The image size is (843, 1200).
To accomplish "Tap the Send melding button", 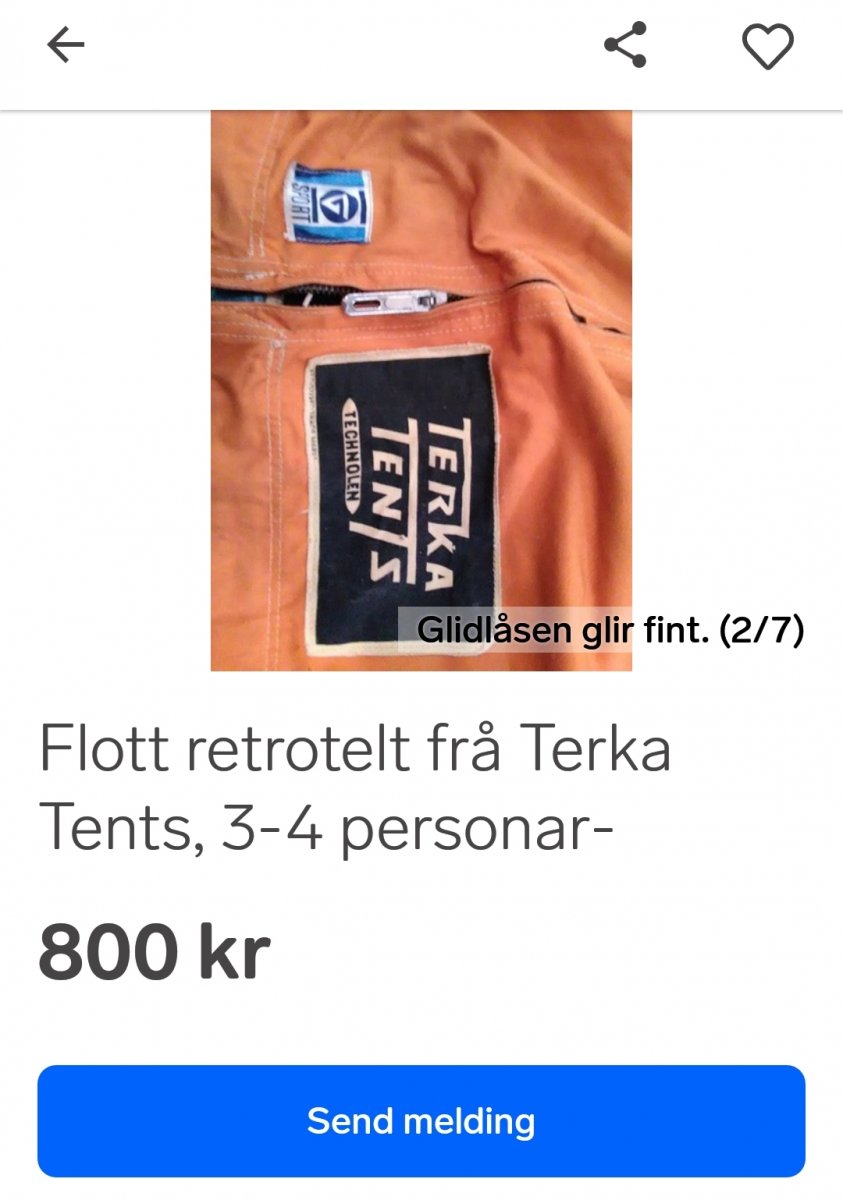I will click(x=421, y=1120).
